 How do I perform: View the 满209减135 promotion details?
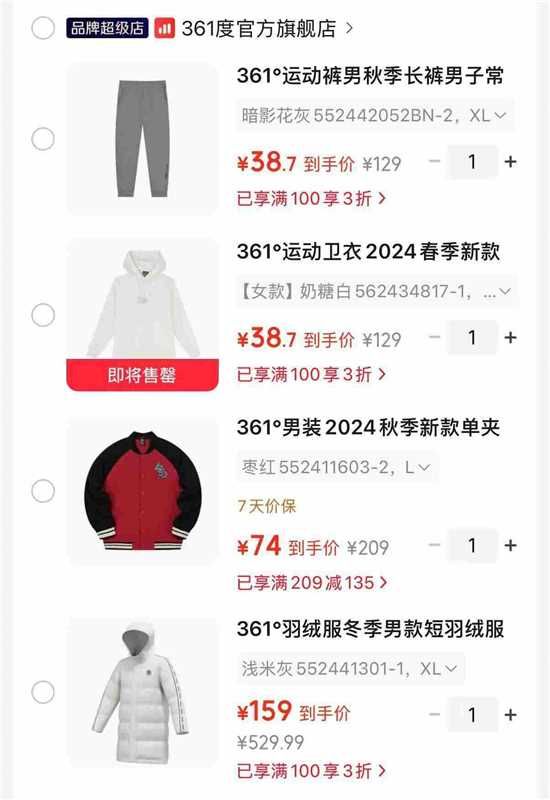tap(312, 582)
